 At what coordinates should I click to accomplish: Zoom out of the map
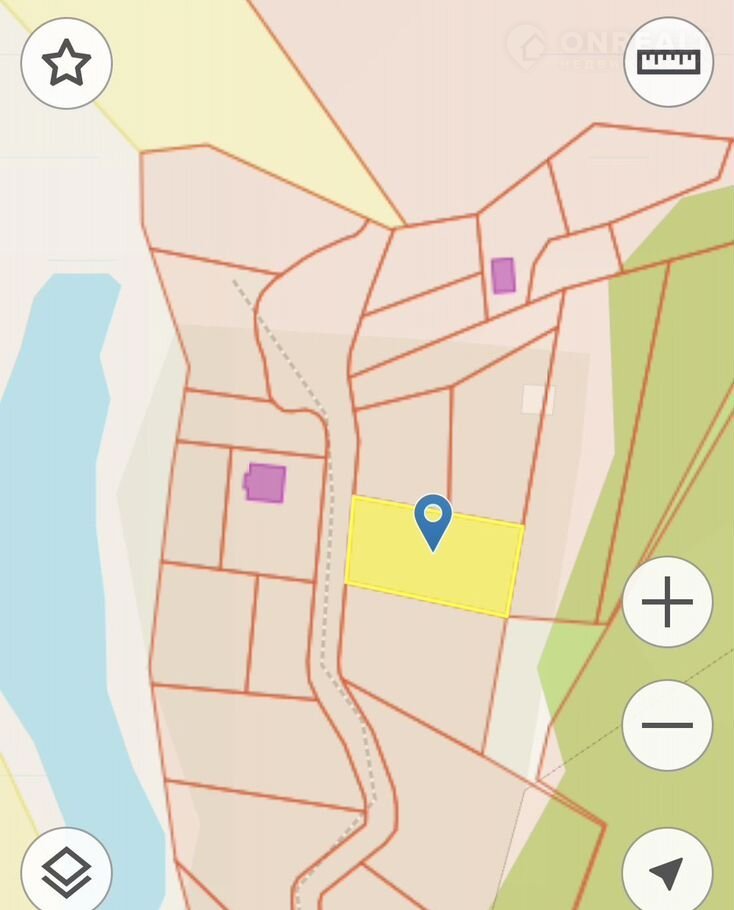667,725
